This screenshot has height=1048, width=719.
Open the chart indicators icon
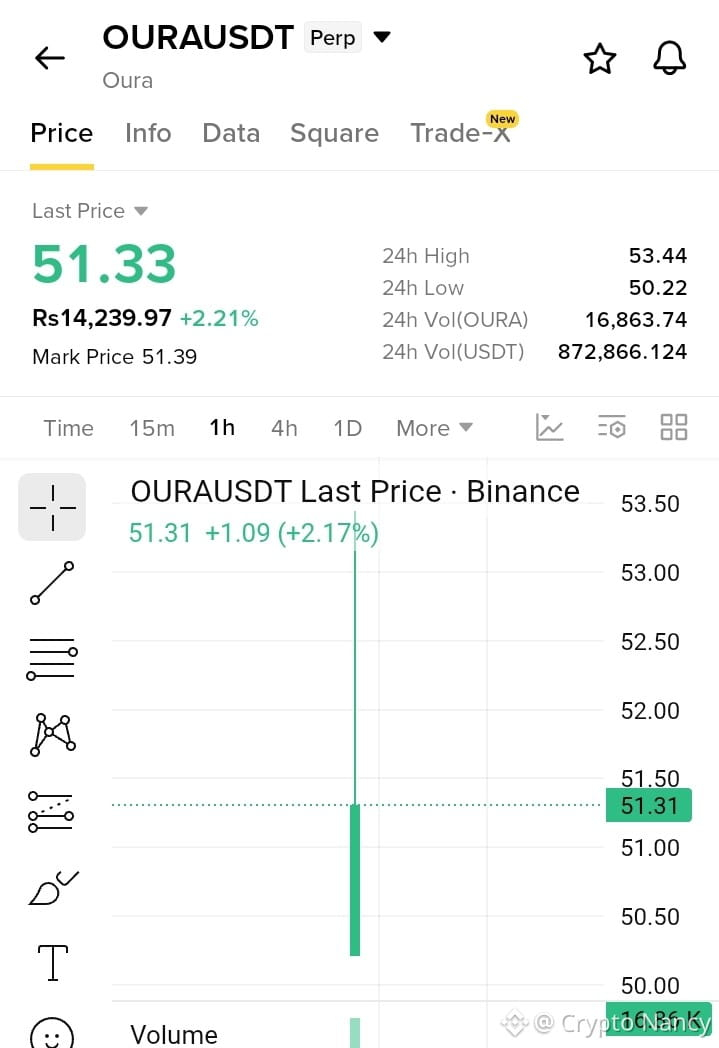[x=549, y=427]
